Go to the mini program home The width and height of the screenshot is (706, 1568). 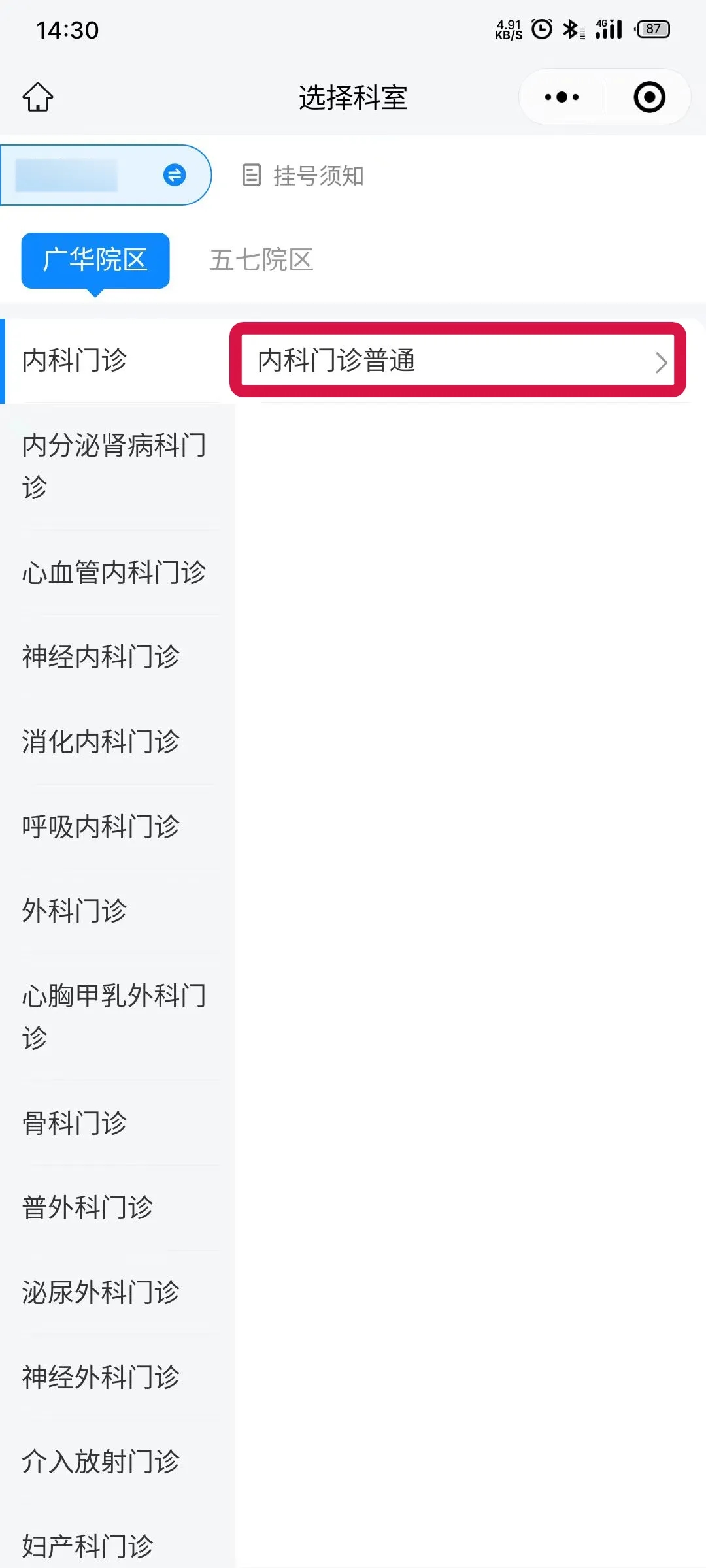point(38,97)
